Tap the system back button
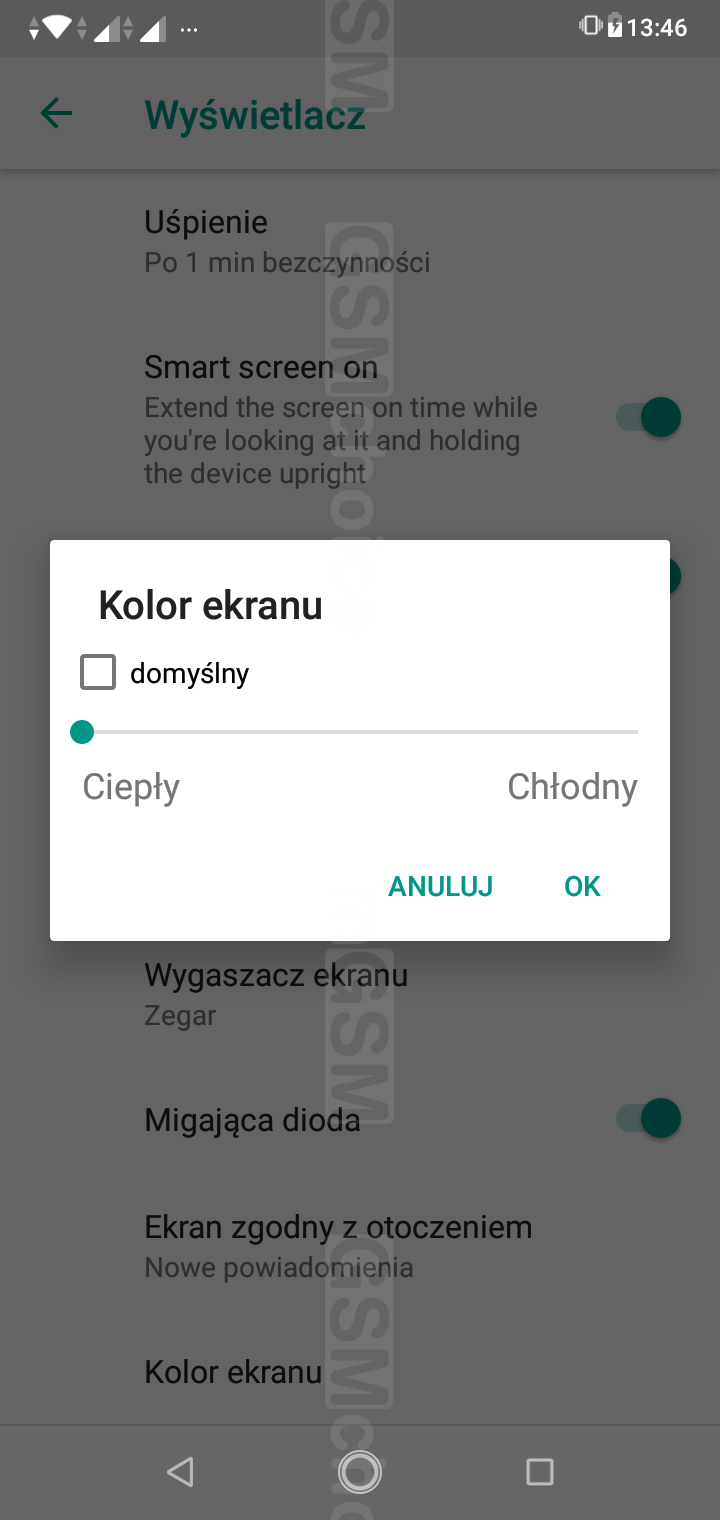Image resolution: width=720 pixels, height=1520 pixels. coord(180,1471)
